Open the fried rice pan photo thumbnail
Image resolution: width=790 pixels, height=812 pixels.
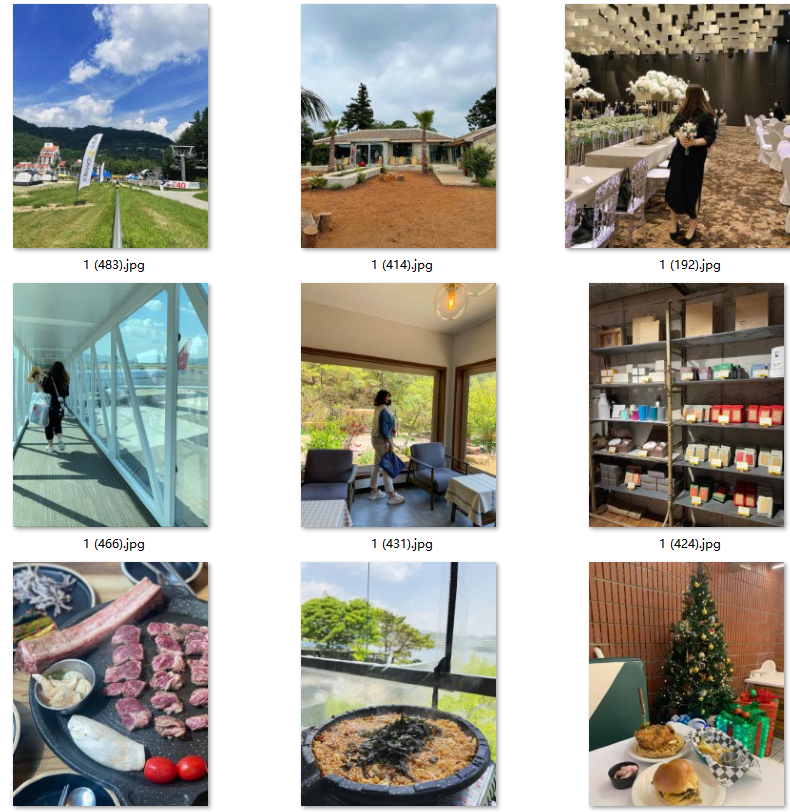click(398, 684)
